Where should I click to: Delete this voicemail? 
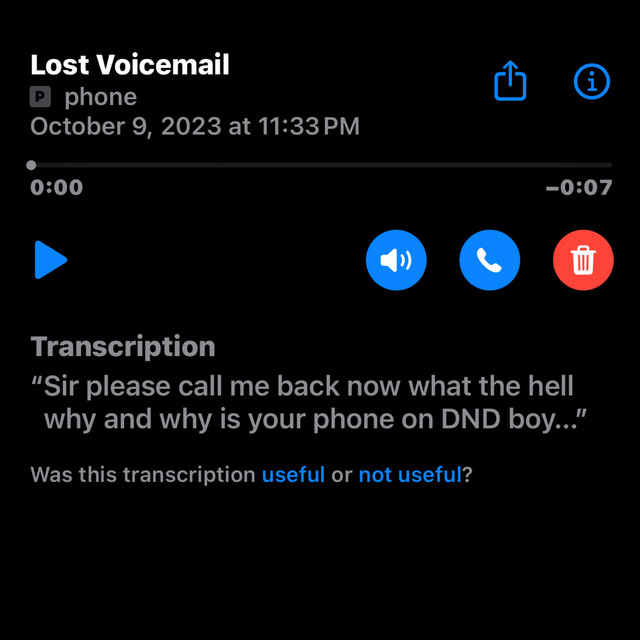coord(583,260)
